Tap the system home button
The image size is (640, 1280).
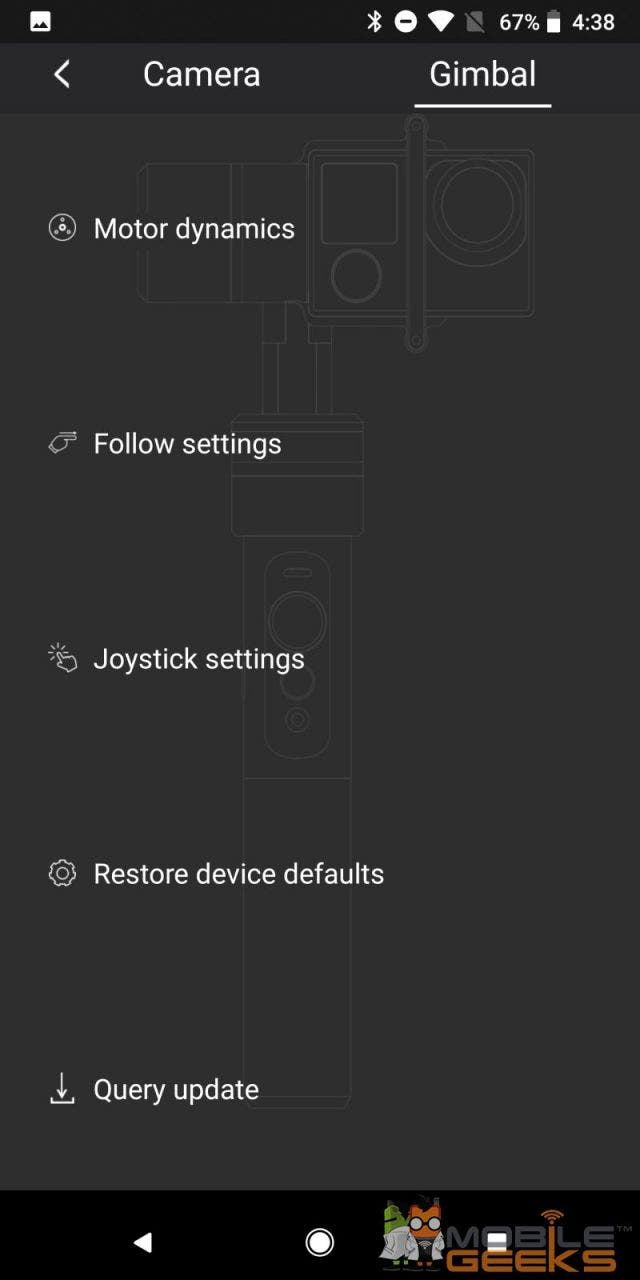[x=320, y=1242]
